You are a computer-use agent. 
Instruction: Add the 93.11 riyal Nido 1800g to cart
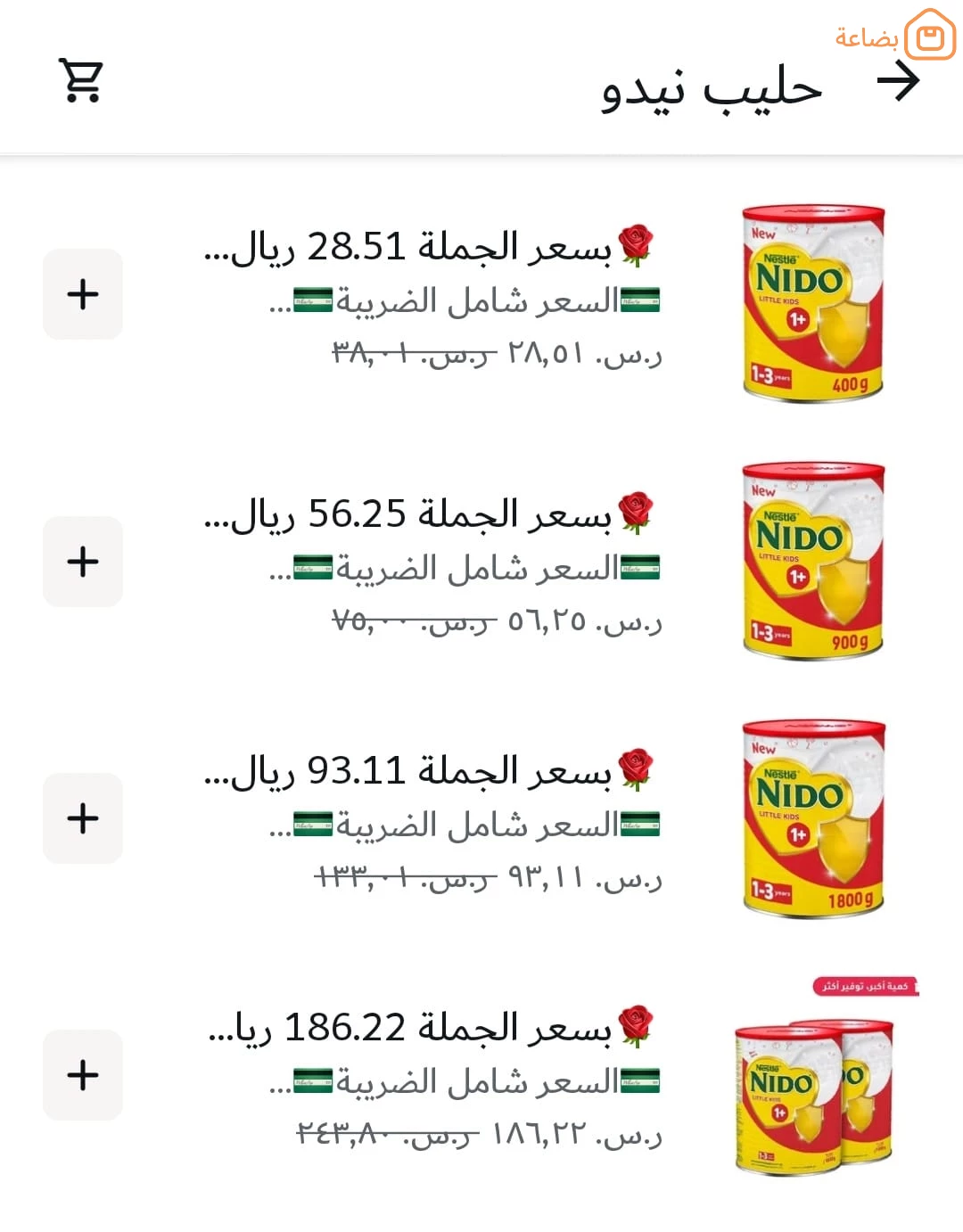83,818
